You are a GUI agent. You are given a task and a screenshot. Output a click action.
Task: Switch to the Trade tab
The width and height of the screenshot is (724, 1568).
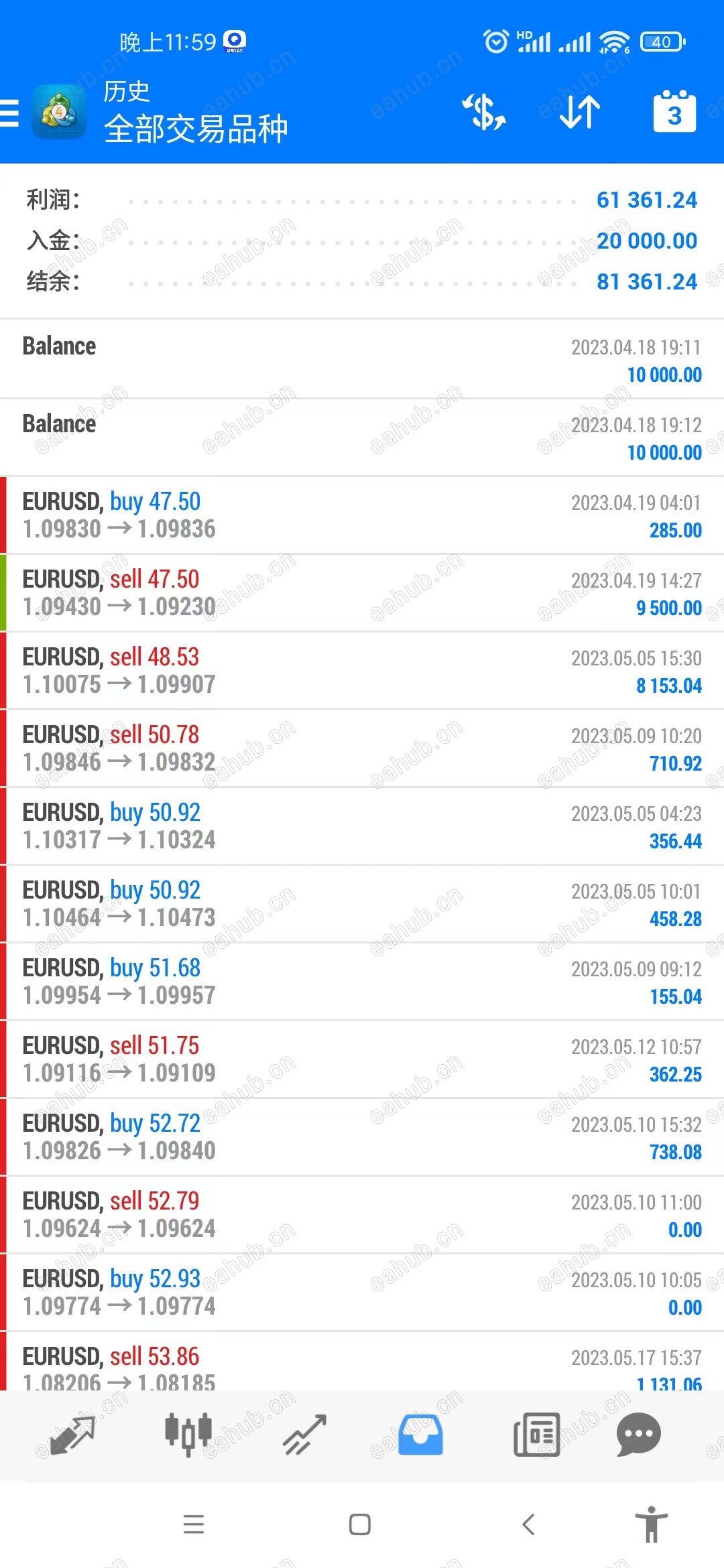click(x=305, y=1435)
